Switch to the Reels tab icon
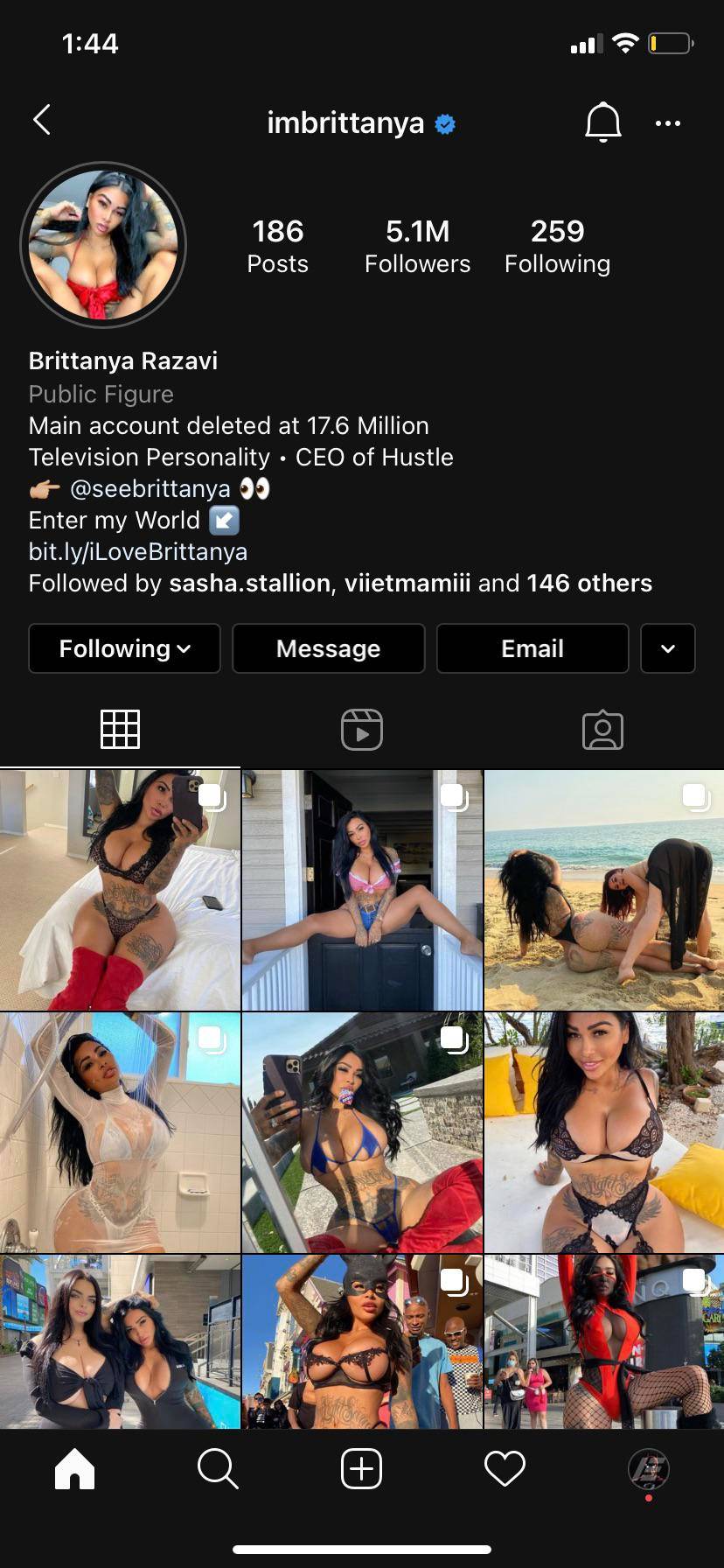The width and height of the screenshot is (724, 1568). [361, 729]
